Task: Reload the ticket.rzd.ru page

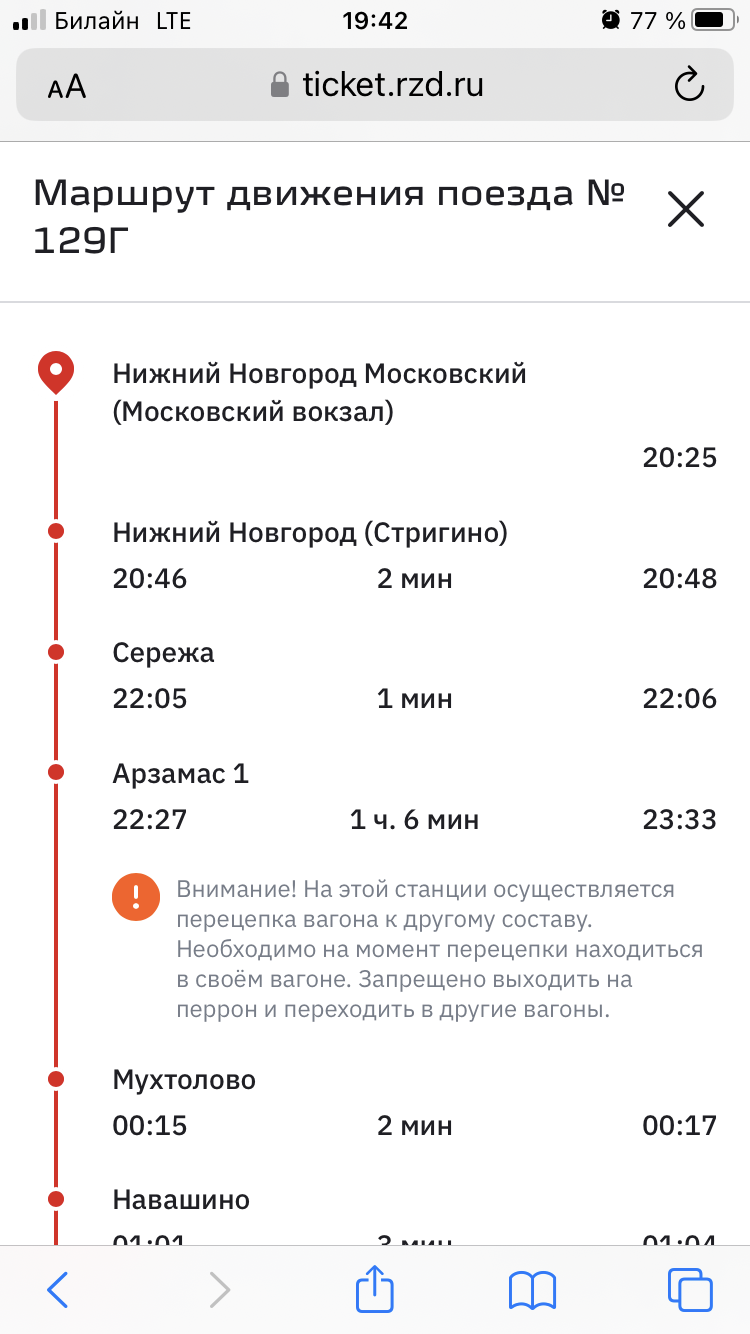Action: tap(689, 86)
